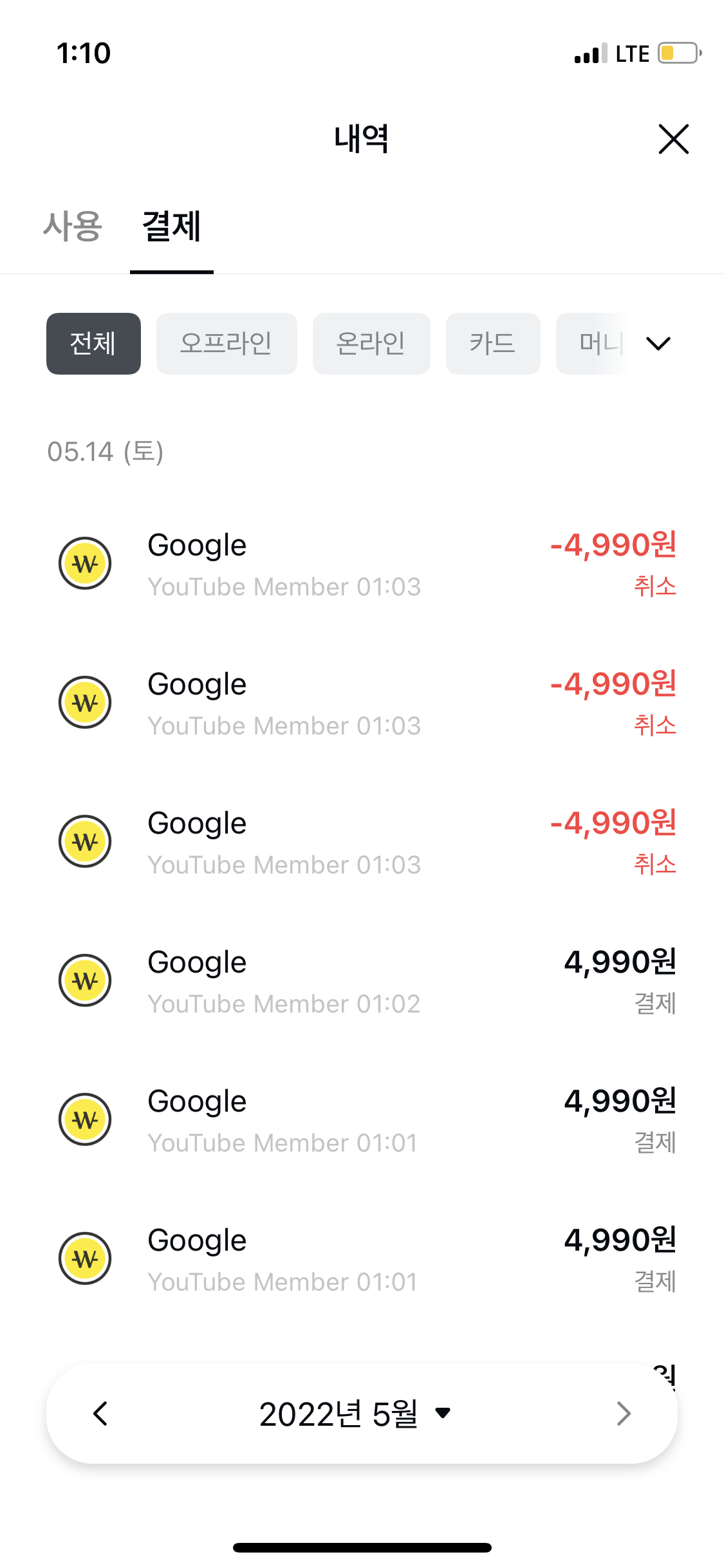Show all payments with the 전체 chip
This screenshot has width=724, height=1568.
coord(93,344)
